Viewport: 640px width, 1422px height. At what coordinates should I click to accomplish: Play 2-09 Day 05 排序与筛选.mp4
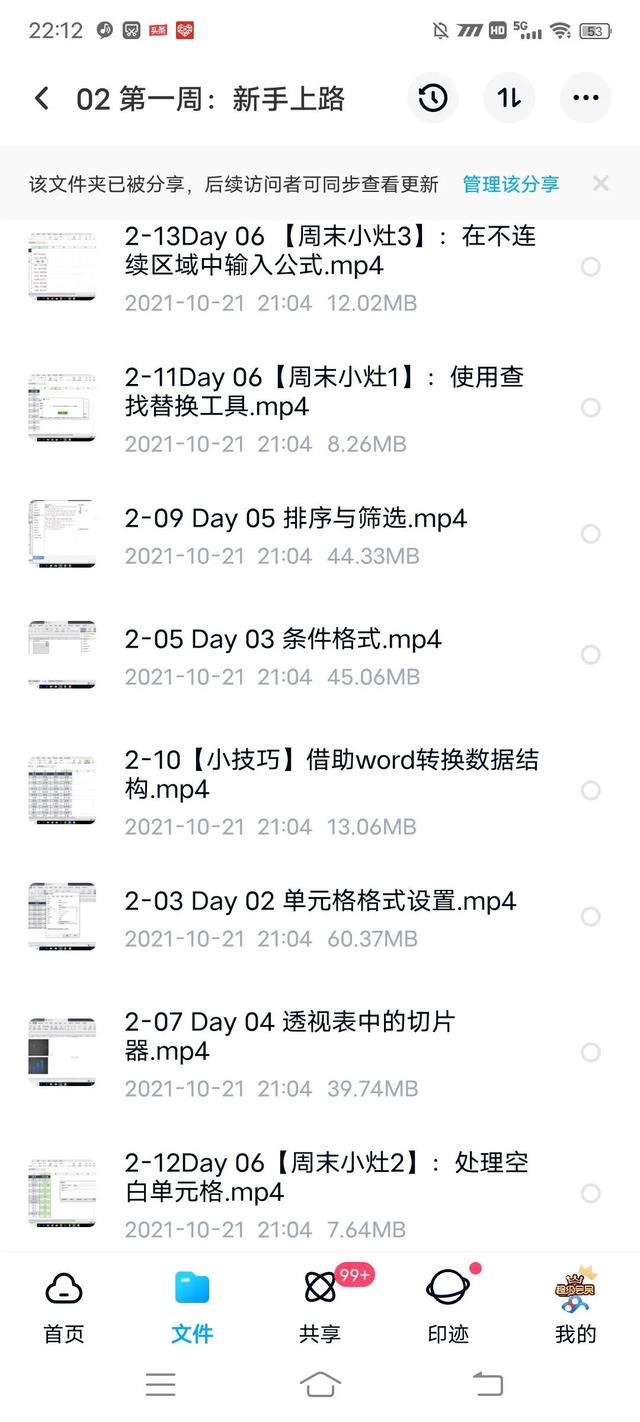(x=296, y=518)
